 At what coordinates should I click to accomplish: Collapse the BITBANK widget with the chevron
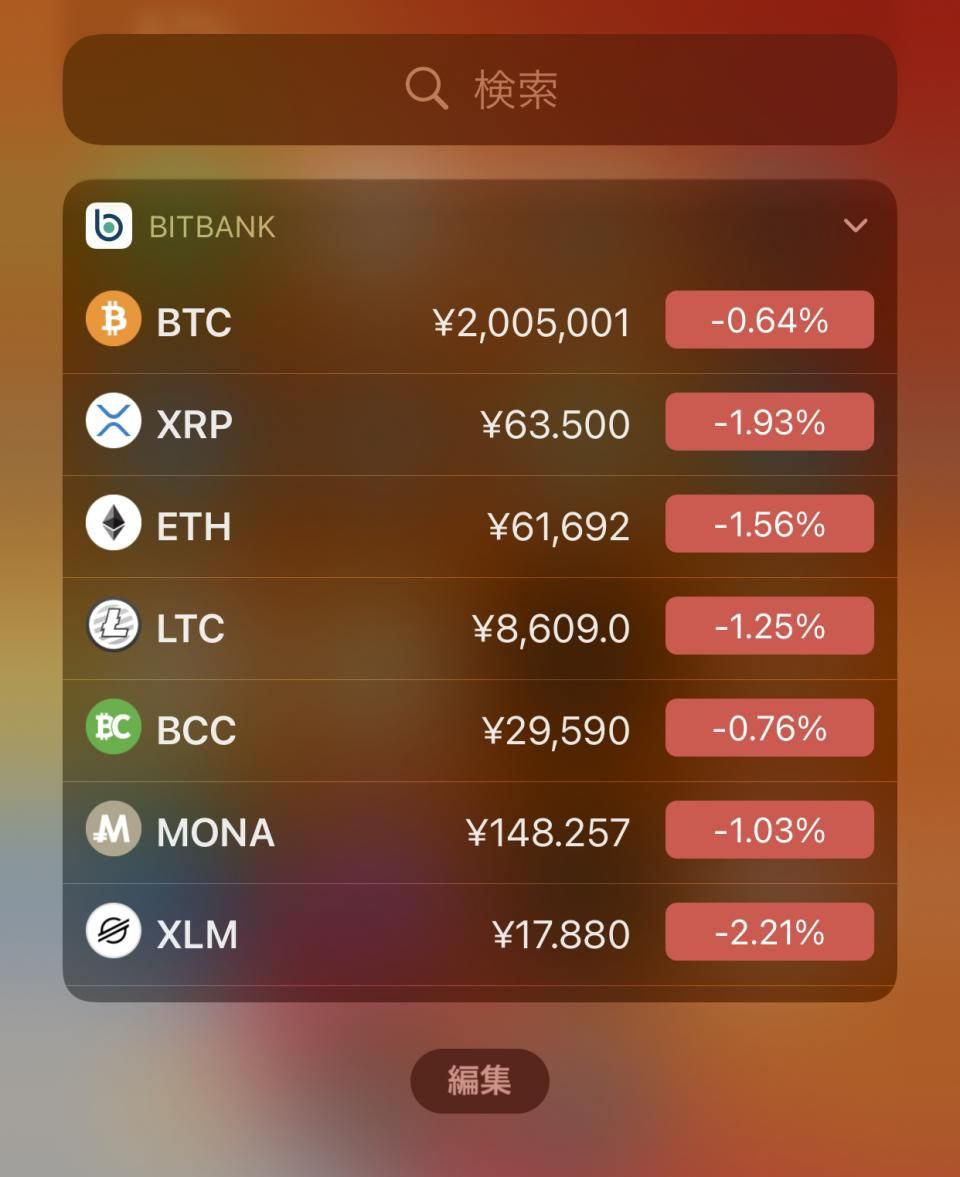pyautogui.click(x=855, y=226)
